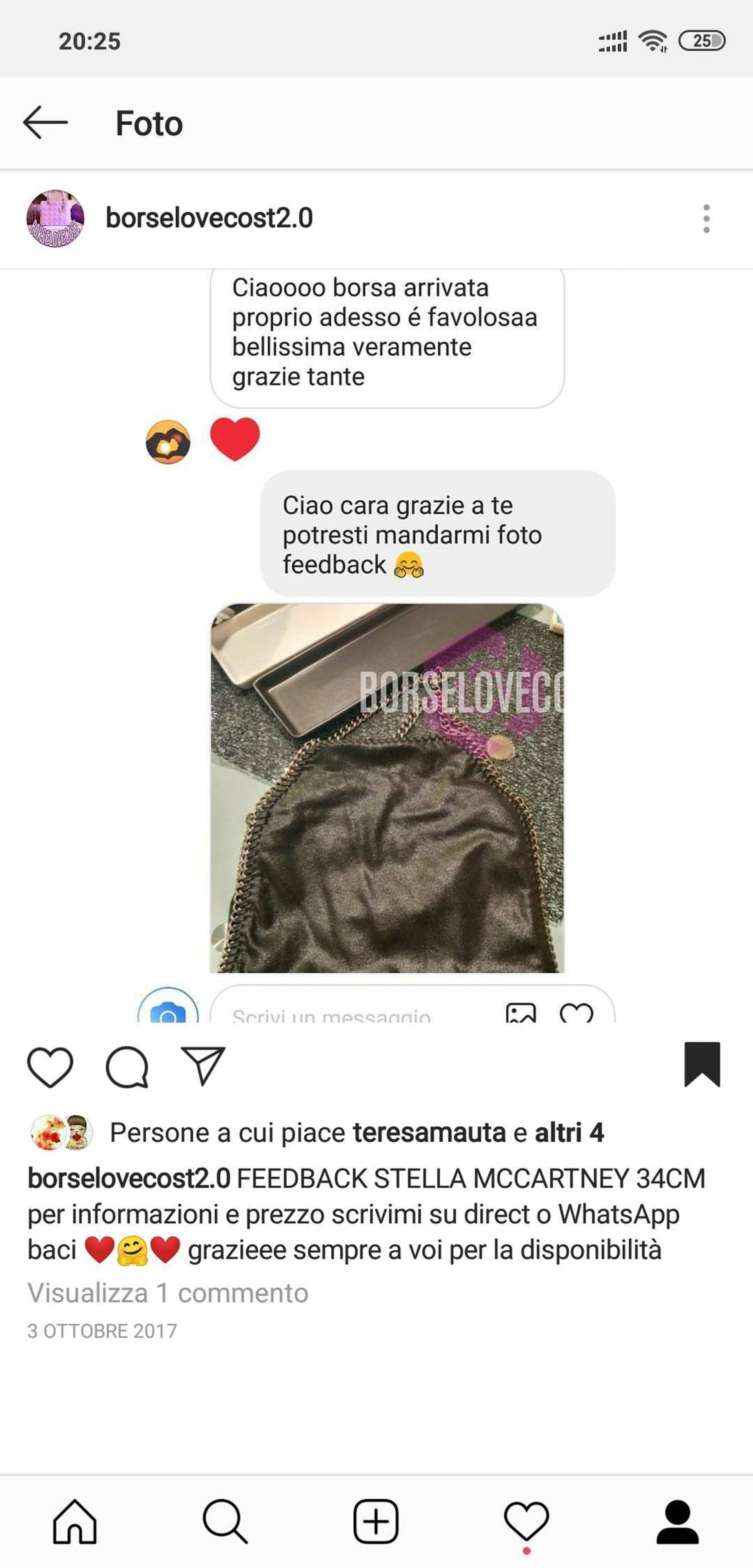
Task: Go to your Profile tab
Action: tap(677, 1521)
